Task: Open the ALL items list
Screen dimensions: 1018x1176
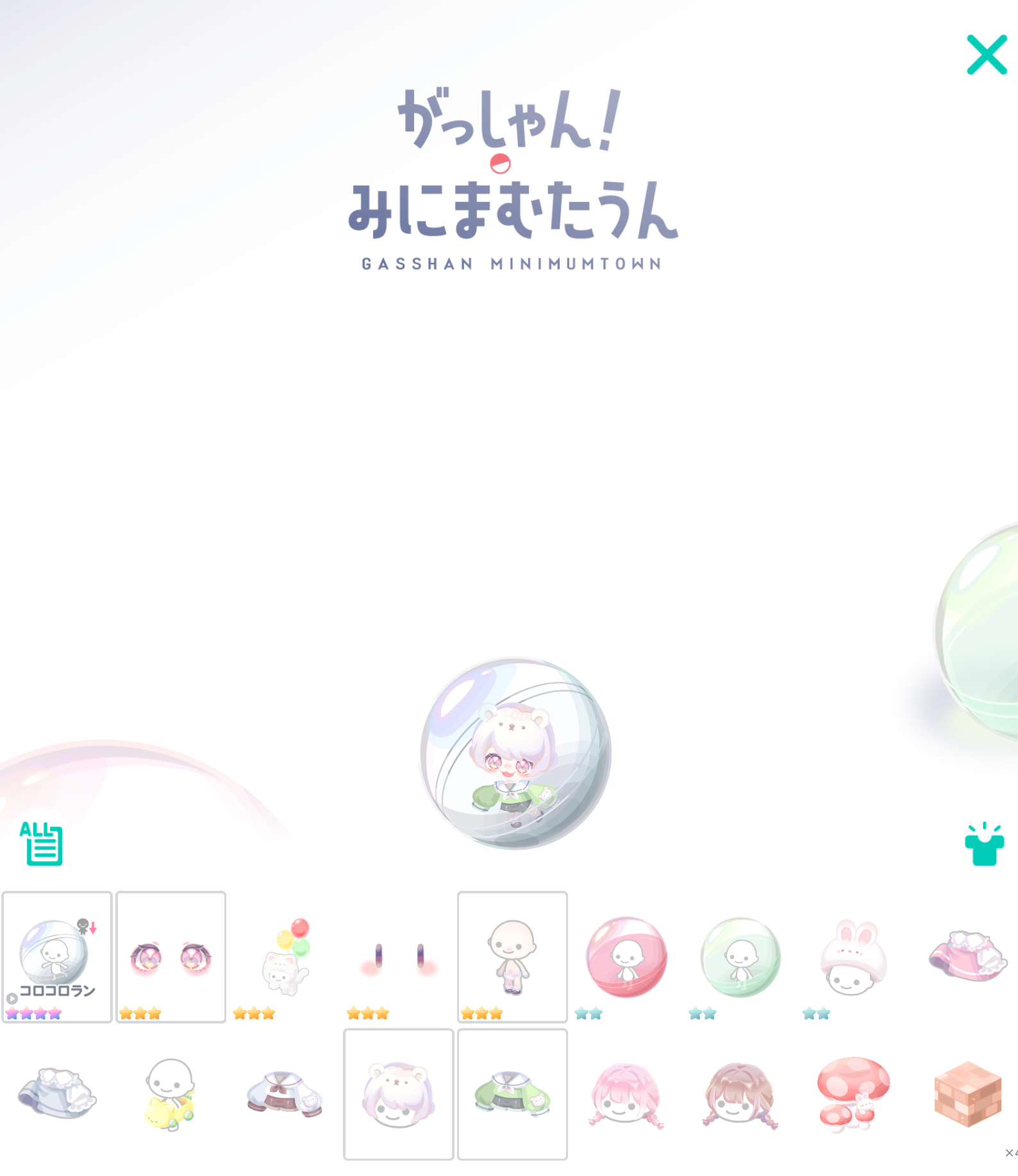Action: tap(42, 843)
